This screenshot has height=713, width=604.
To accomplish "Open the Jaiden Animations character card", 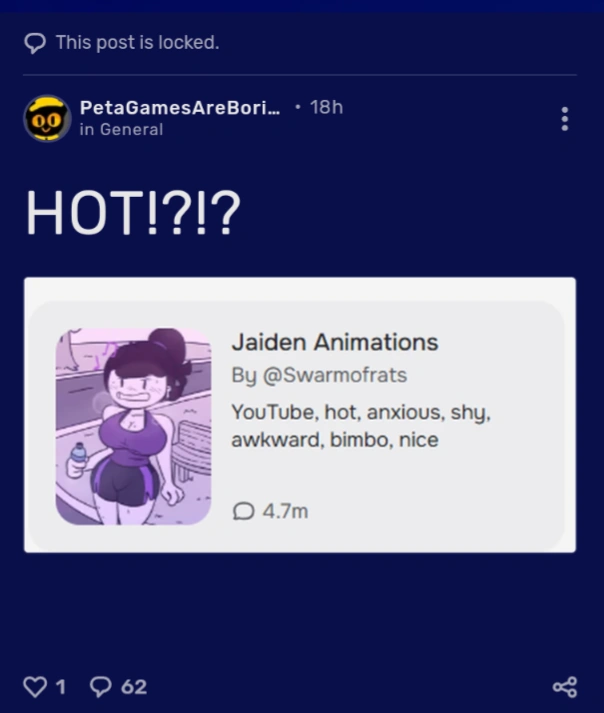I will [299, 414].
